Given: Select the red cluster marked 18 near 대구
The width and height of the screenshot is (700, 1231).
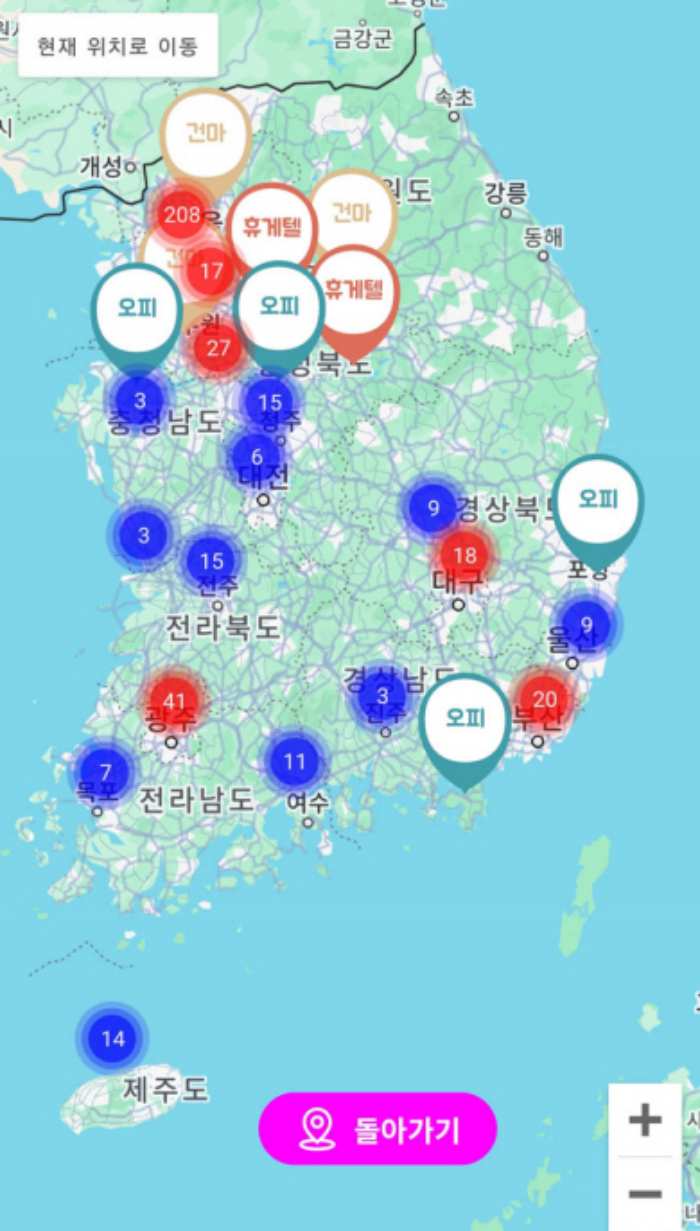Looking at the screenshot, I should [x=464, y=555].
